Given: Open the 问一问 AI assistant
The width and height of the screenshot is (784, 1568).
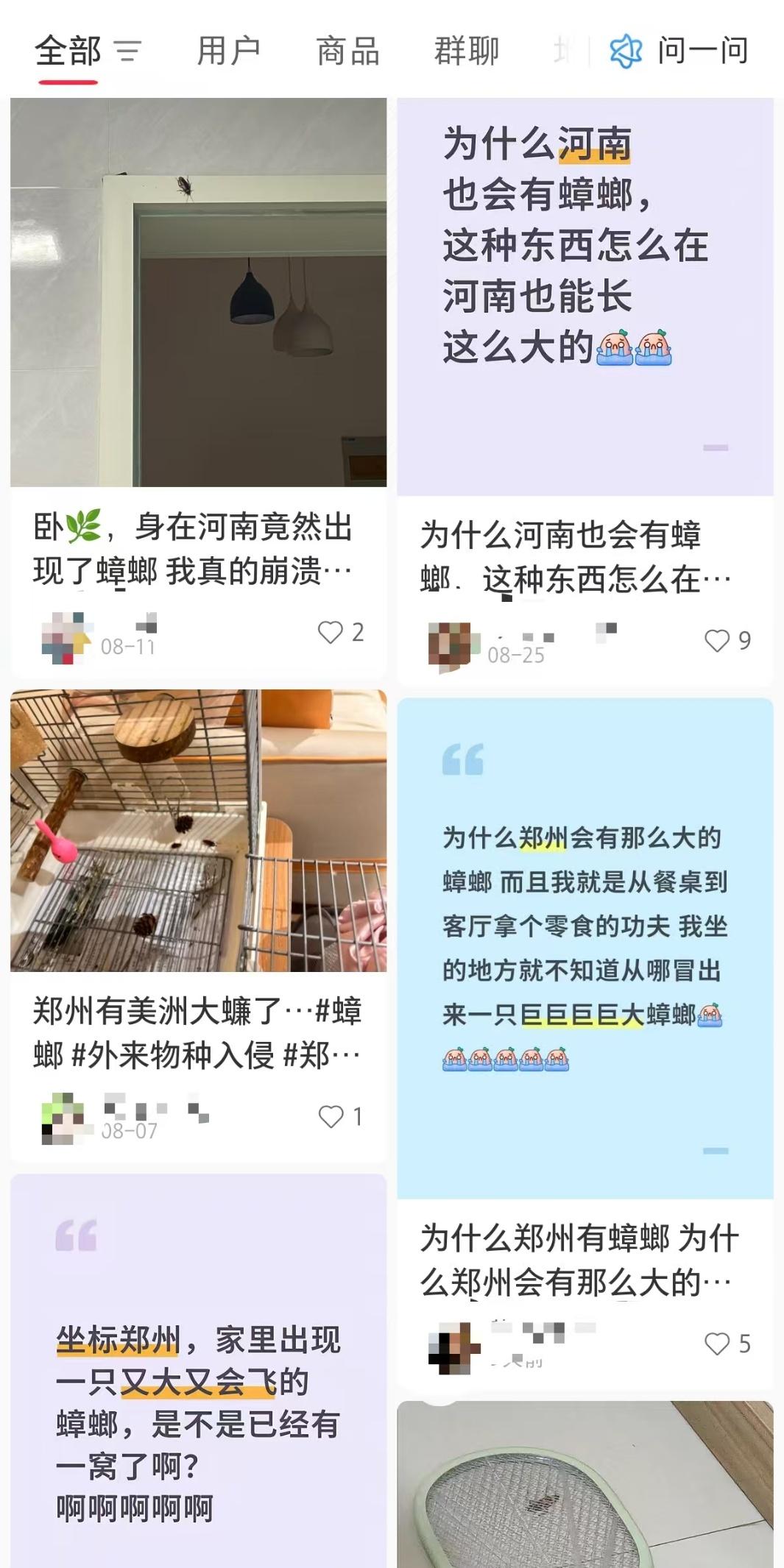Looking at the screenshot, I should (680, 52).
